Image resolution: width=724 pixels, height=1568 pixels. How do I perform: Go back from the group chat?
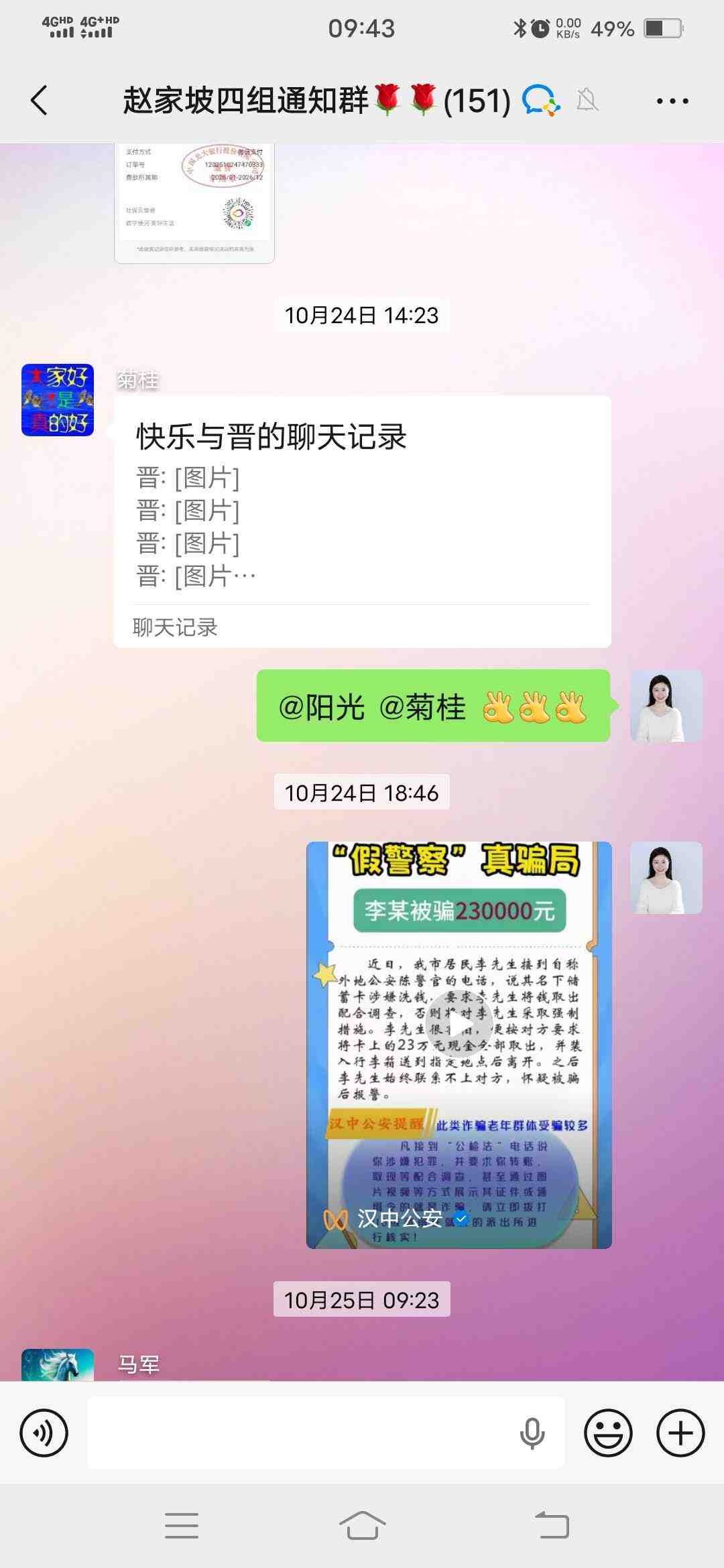pos(39,101)
